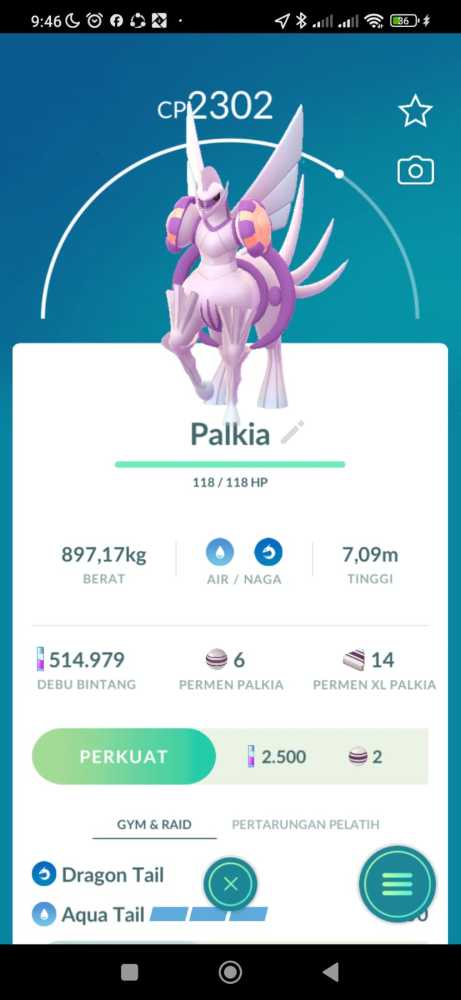This screenshot has width=461, height=1000.
Task: Open the AR camera for Palkia
Action: coord(416,171)
